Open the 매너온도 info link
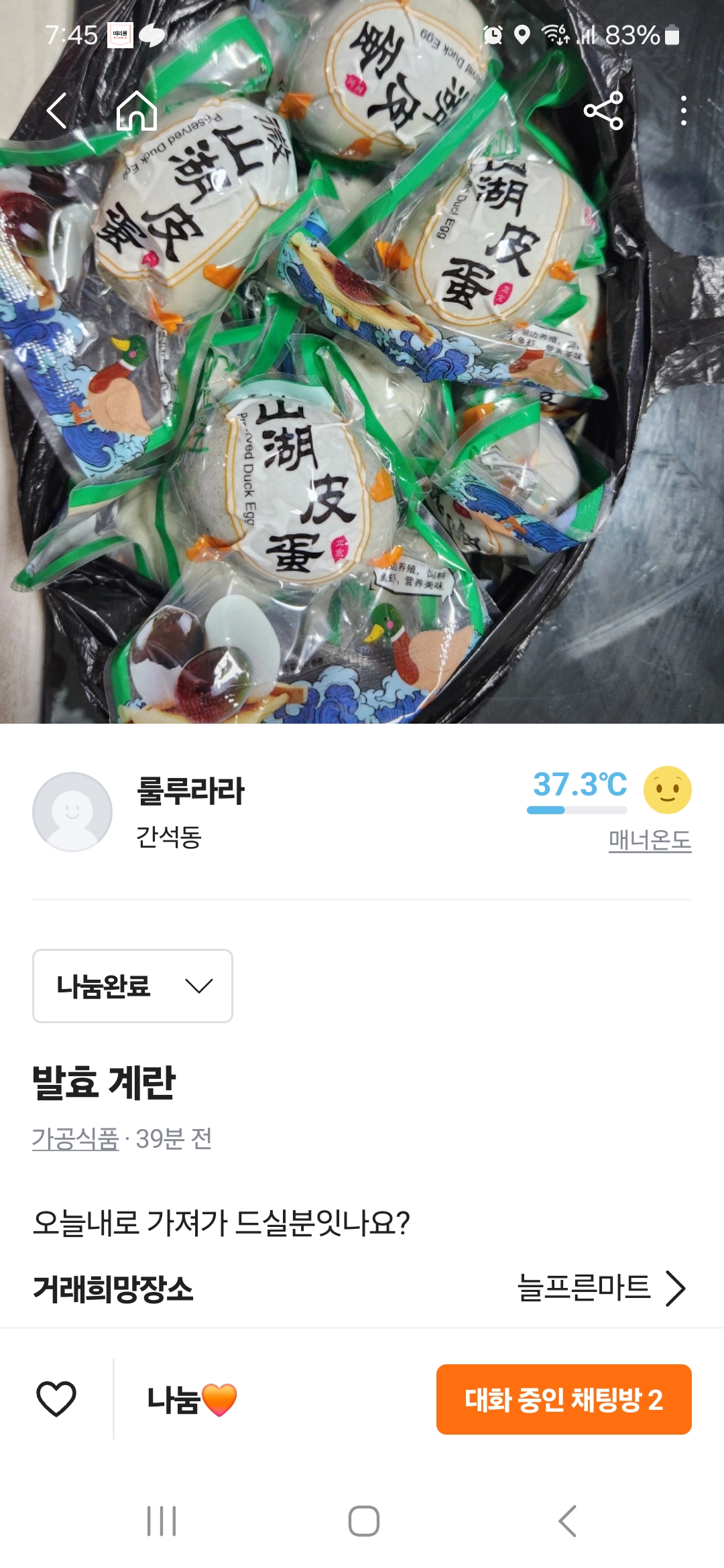724x1568 pixels. point(649,840)
